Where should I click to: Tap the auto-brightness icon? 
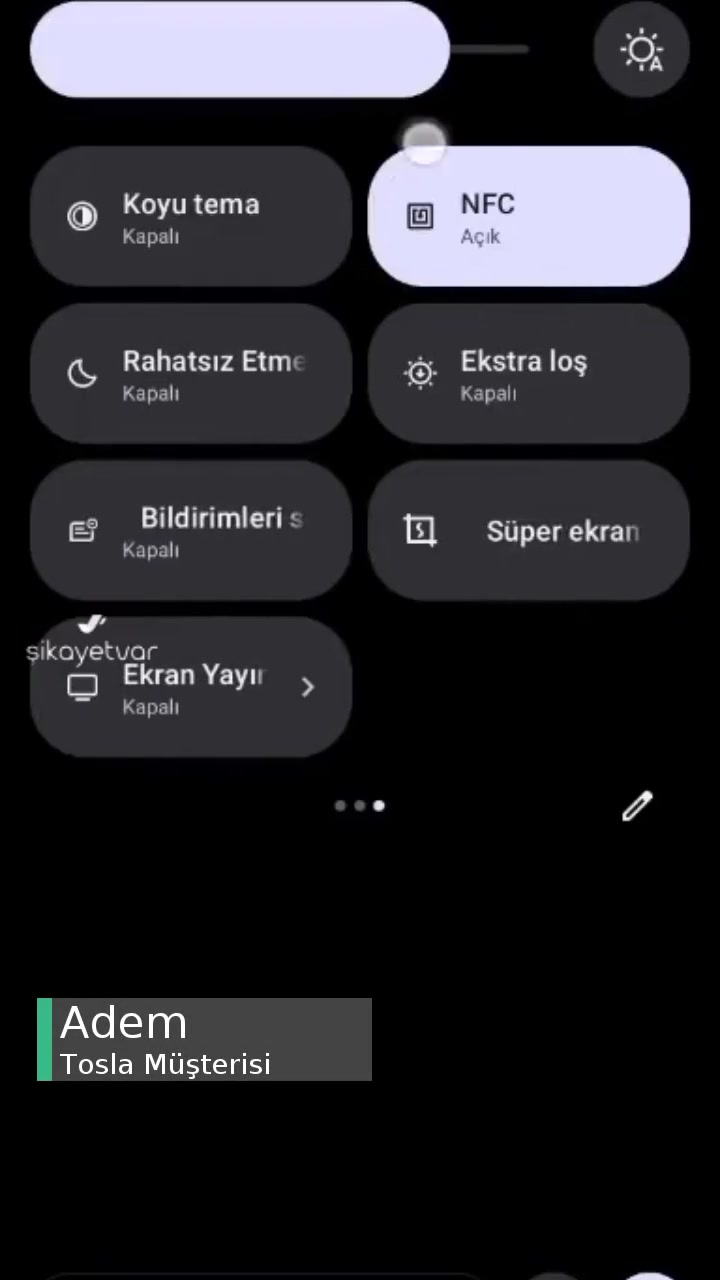641,50
